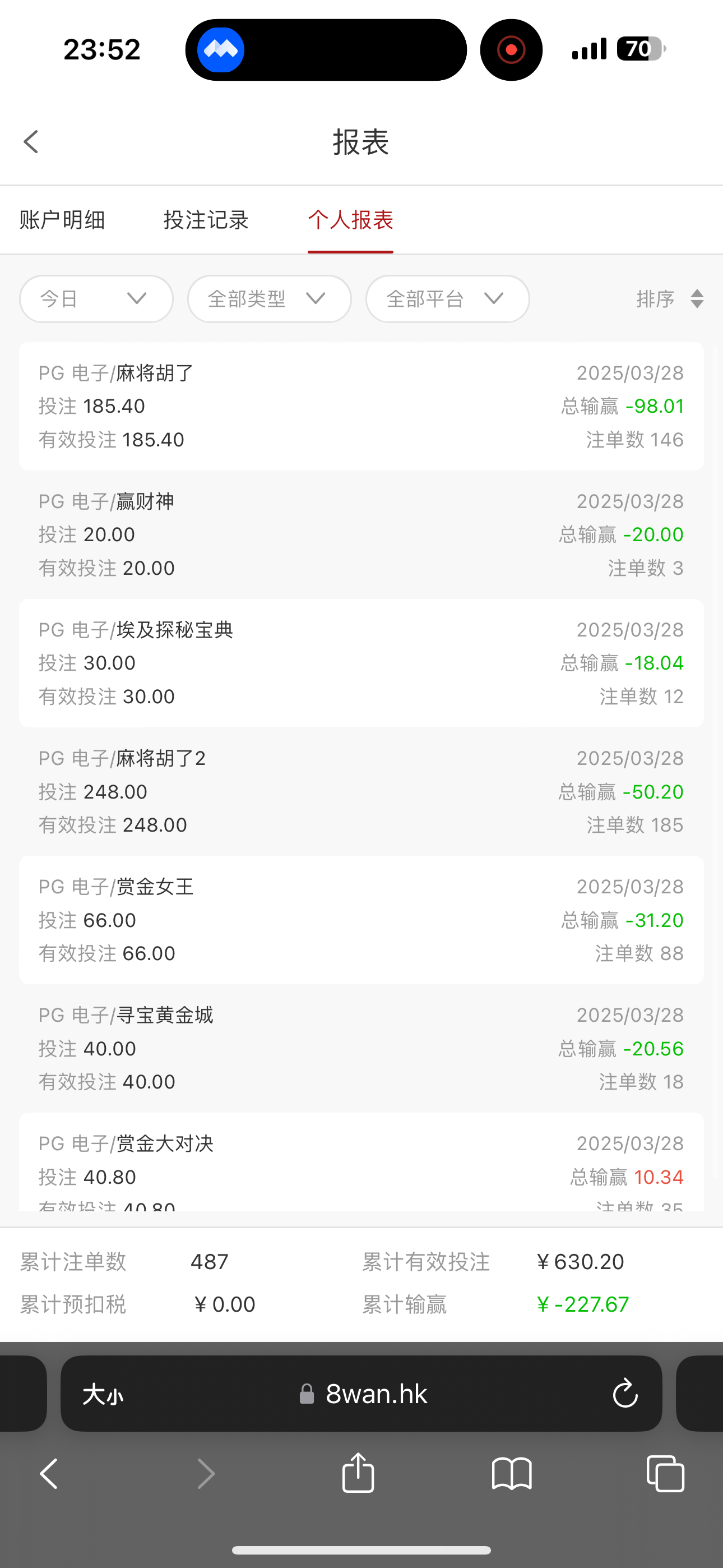Open the 麻将胡了2 report card
The height and width of the screenshot is (1568, 723).
coord(361,791)
